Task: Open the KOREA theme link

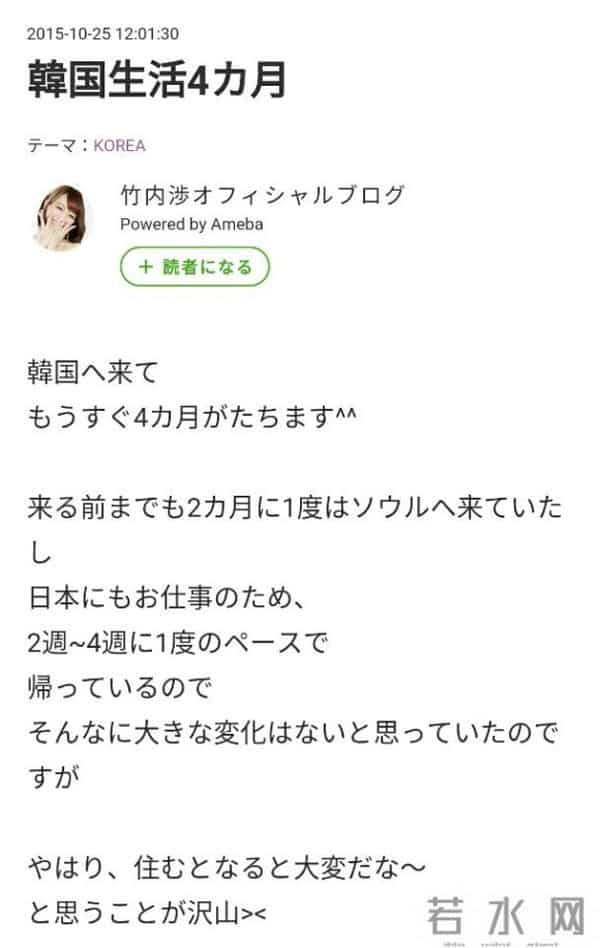Action: [119, 145]
